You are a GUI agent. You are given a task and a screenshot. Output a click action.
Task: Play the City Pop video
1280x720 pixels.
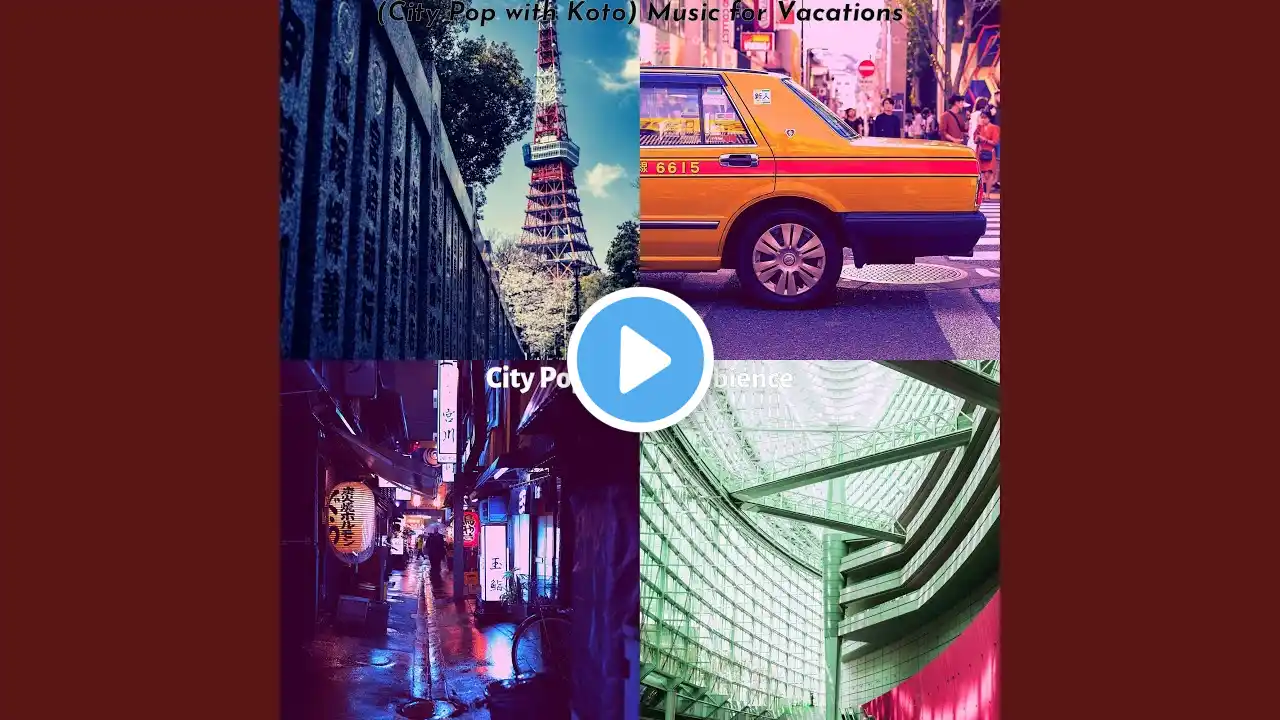[x=640, y=360]
